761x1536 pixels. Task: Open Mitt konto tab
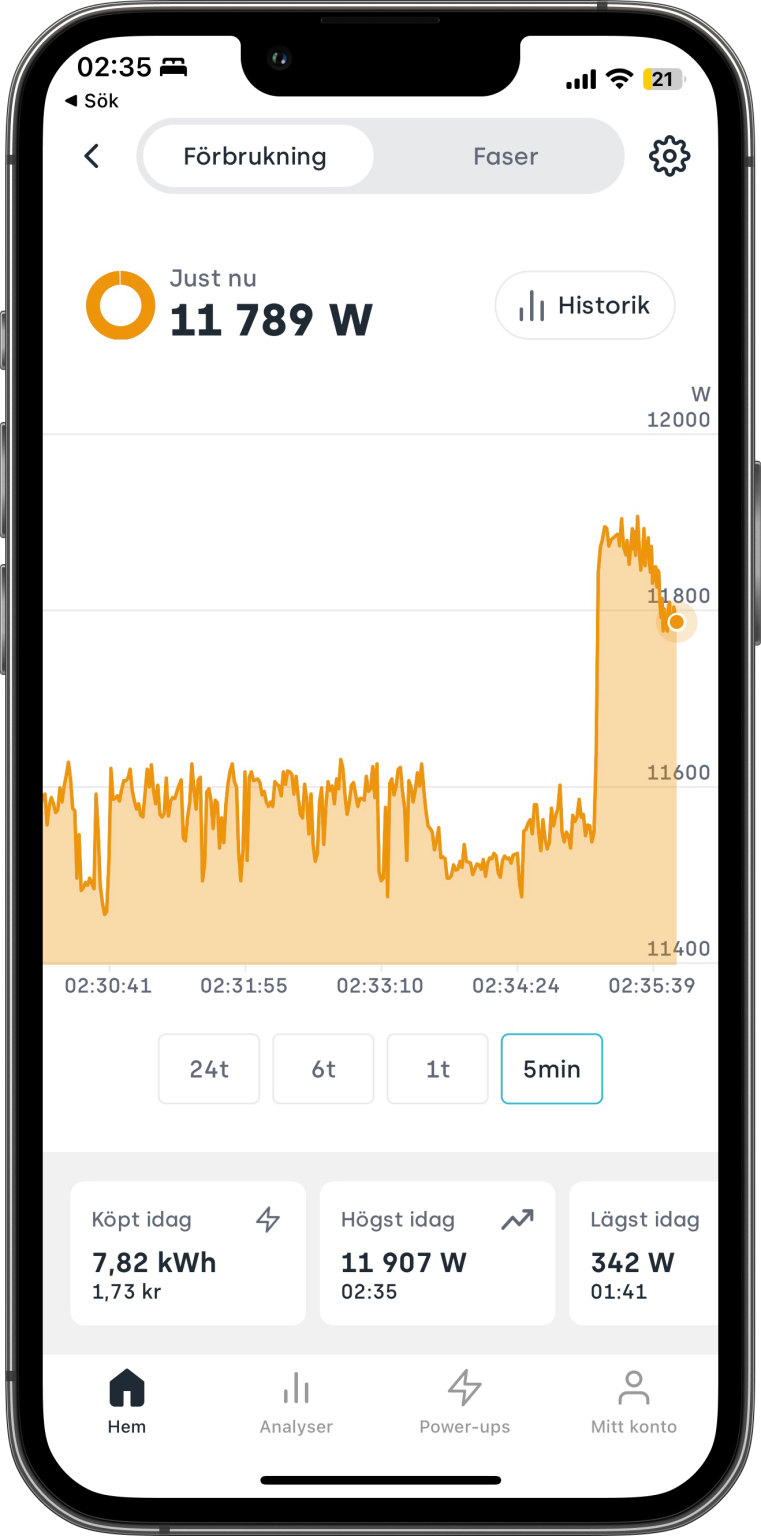(634, 1402)
